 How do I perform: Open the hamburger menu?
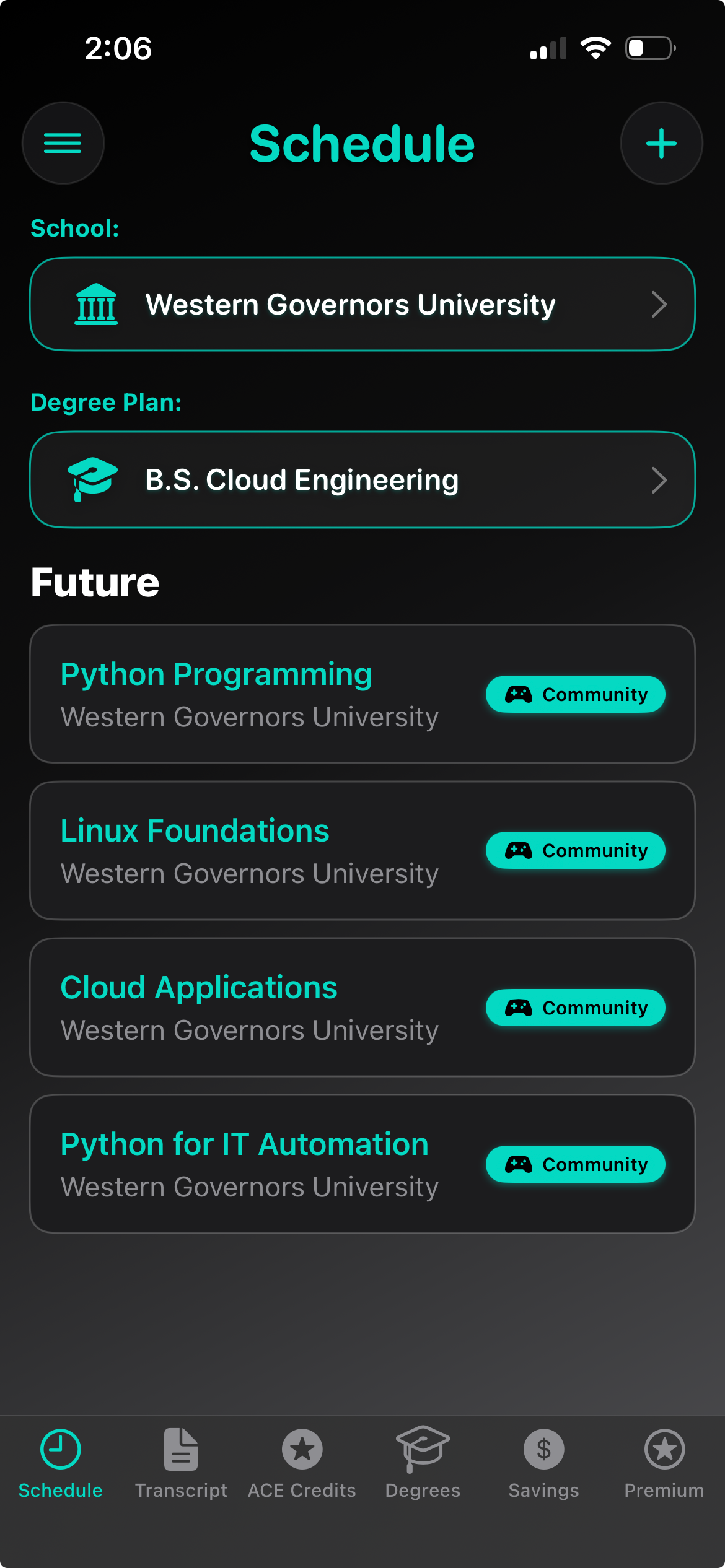pos(63,143)
